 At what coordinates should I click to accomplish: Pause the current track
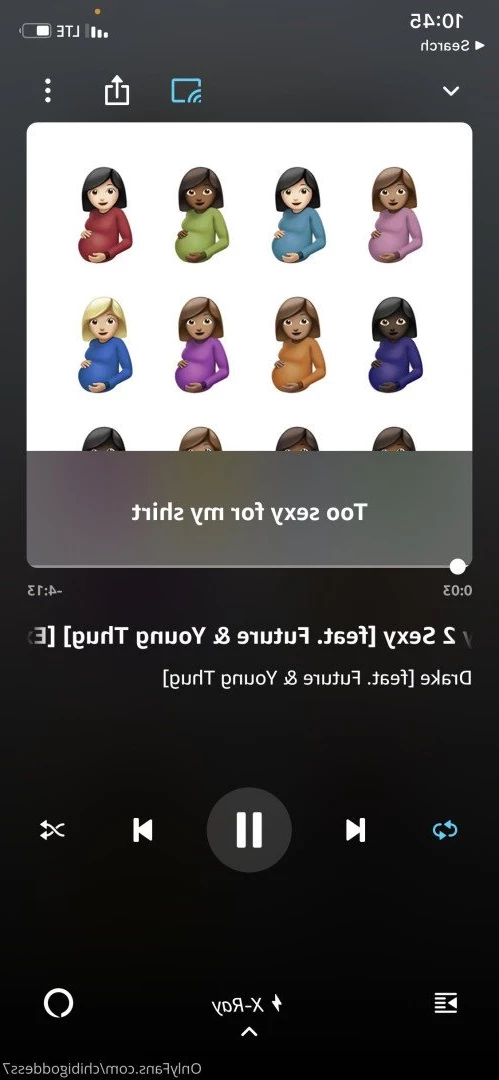249,829
